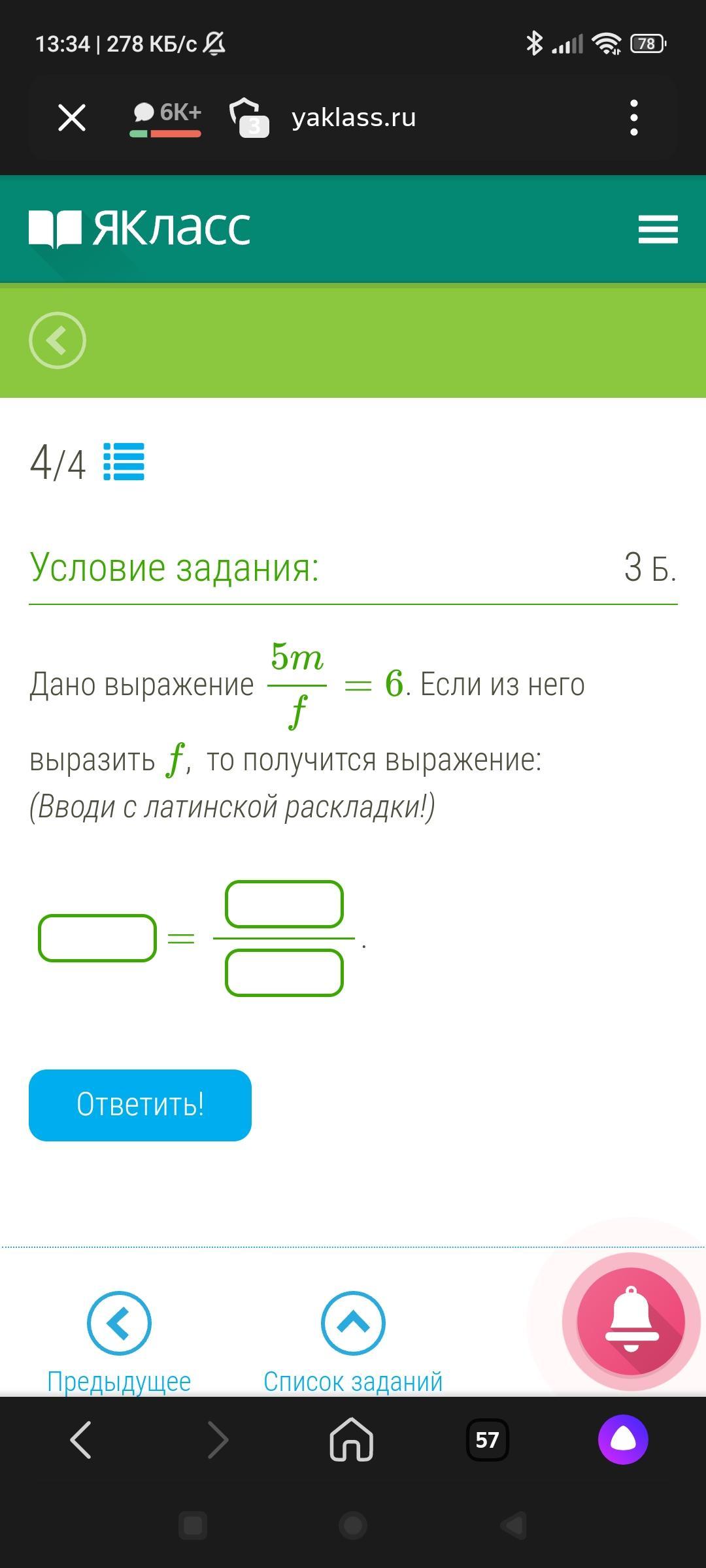
Task: Tap the yaklass.ru address bar
Action: pyautogui.click(x=354, y=118)
